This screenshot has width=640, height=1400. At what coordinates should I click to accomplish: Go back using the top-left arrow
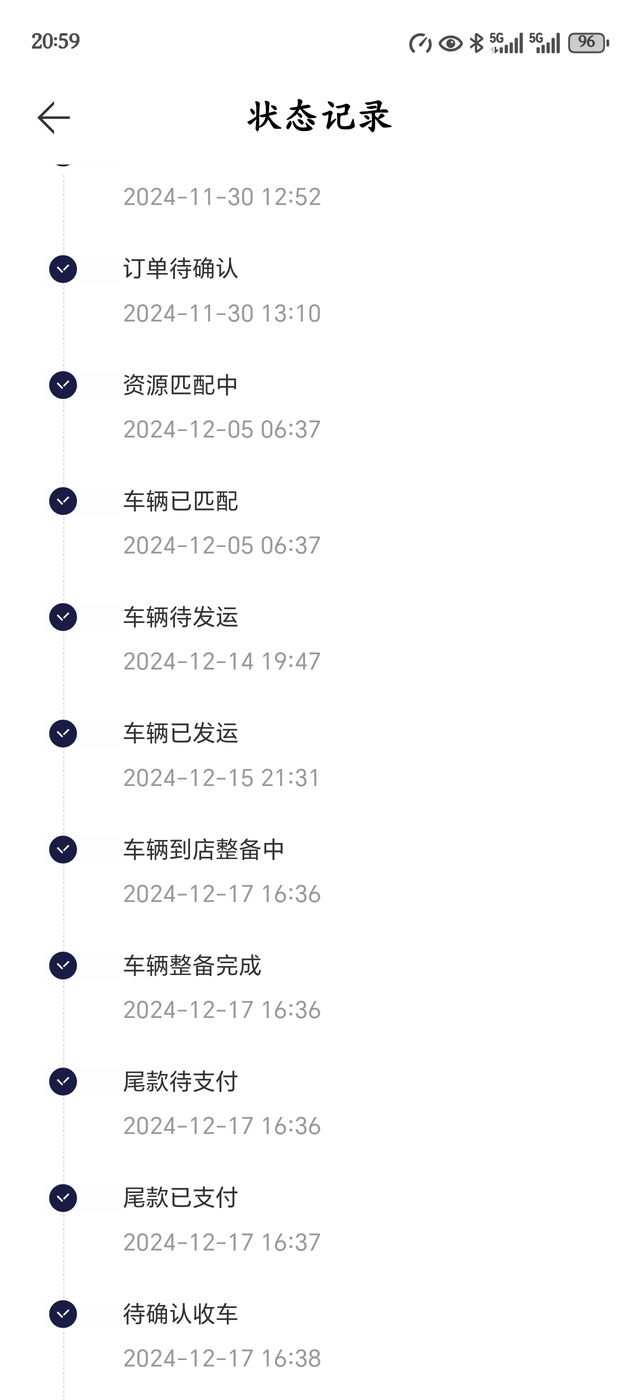(54, 118)
